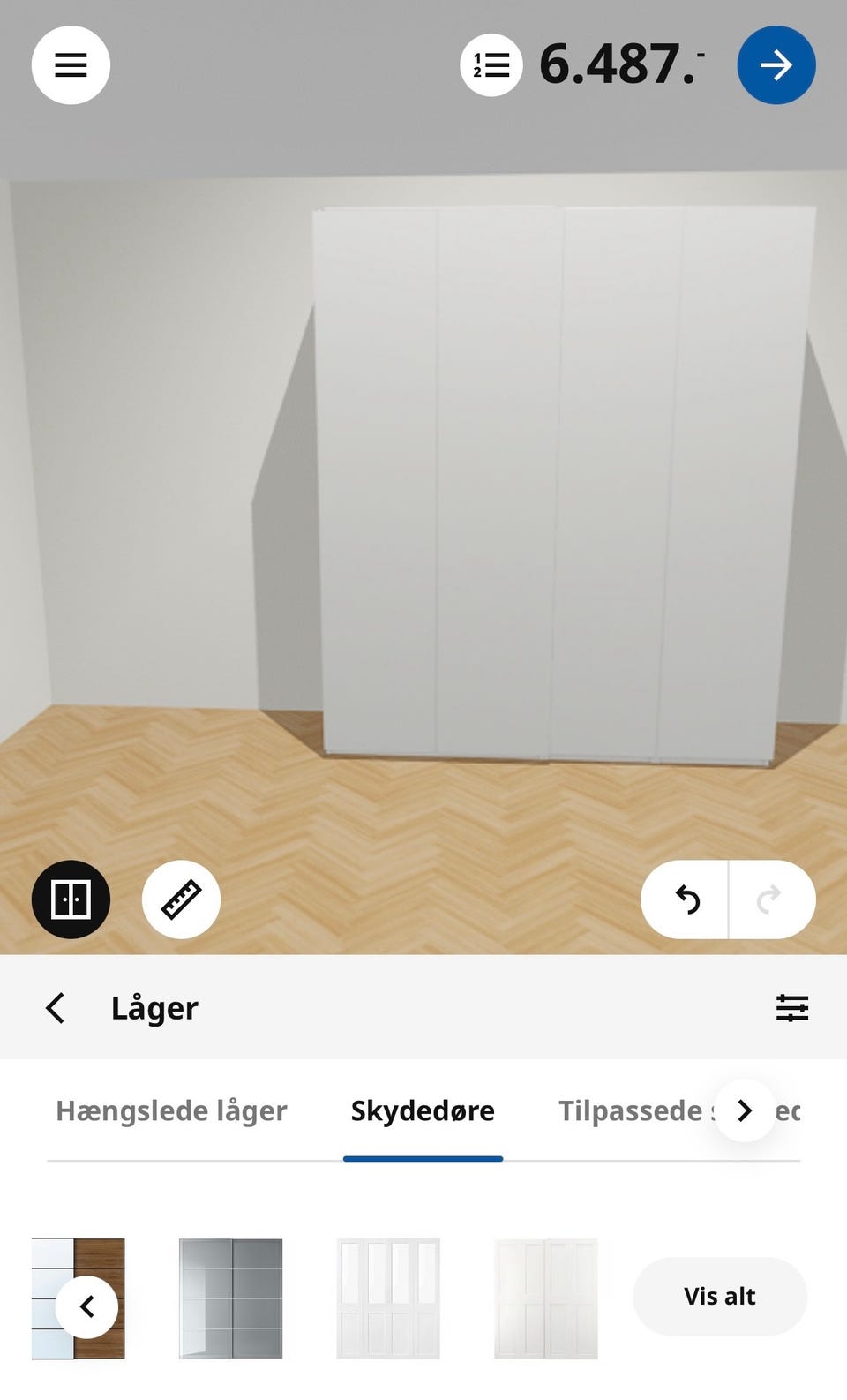This screenshot has width=847, height=1400.
Task: Redo the last undone change
Action: point(771,898)
